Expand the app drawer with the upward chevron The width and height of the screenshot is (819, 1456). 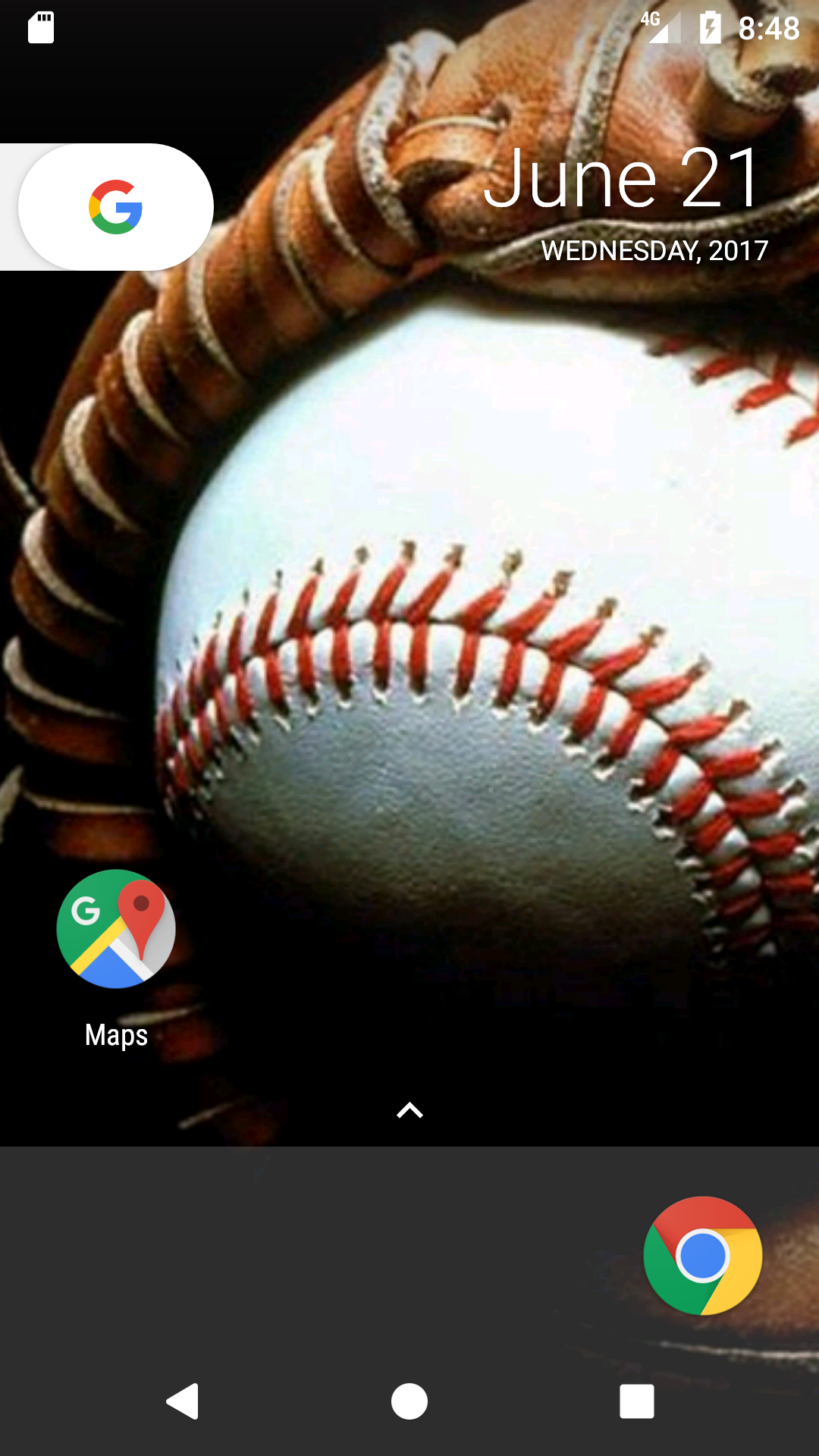tap(409, 1109)
